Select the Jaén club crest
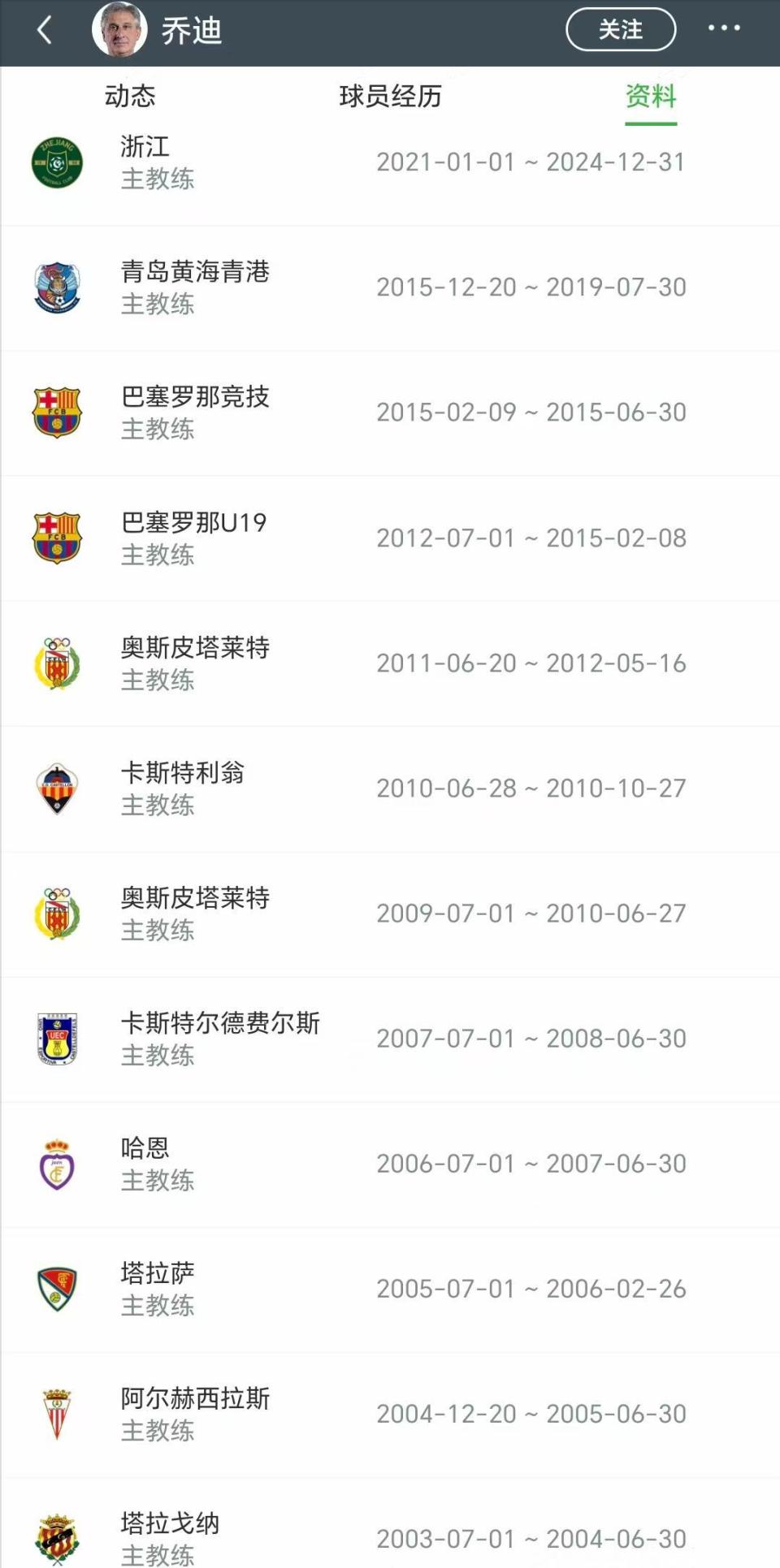780x1568 pixels. 57,1163
